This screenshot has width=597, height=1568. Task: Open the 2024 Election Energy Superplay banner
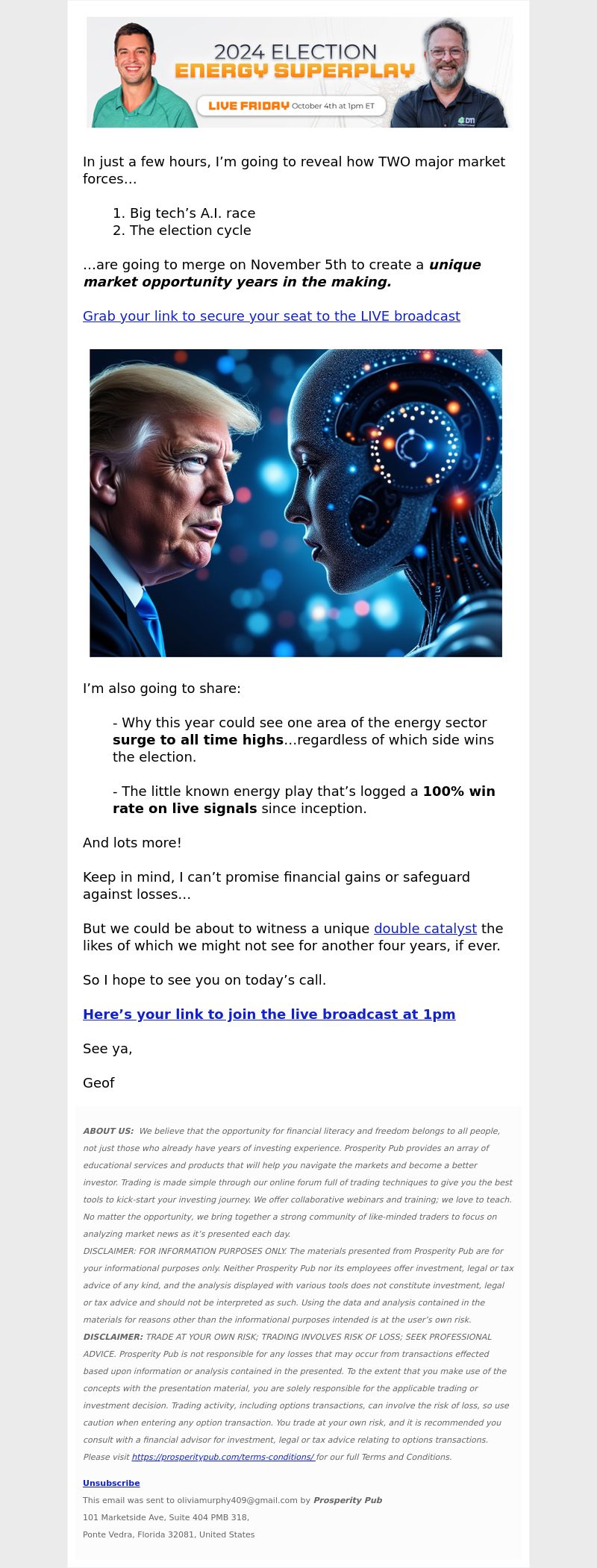pyautogui.click(x=298, y=72)
